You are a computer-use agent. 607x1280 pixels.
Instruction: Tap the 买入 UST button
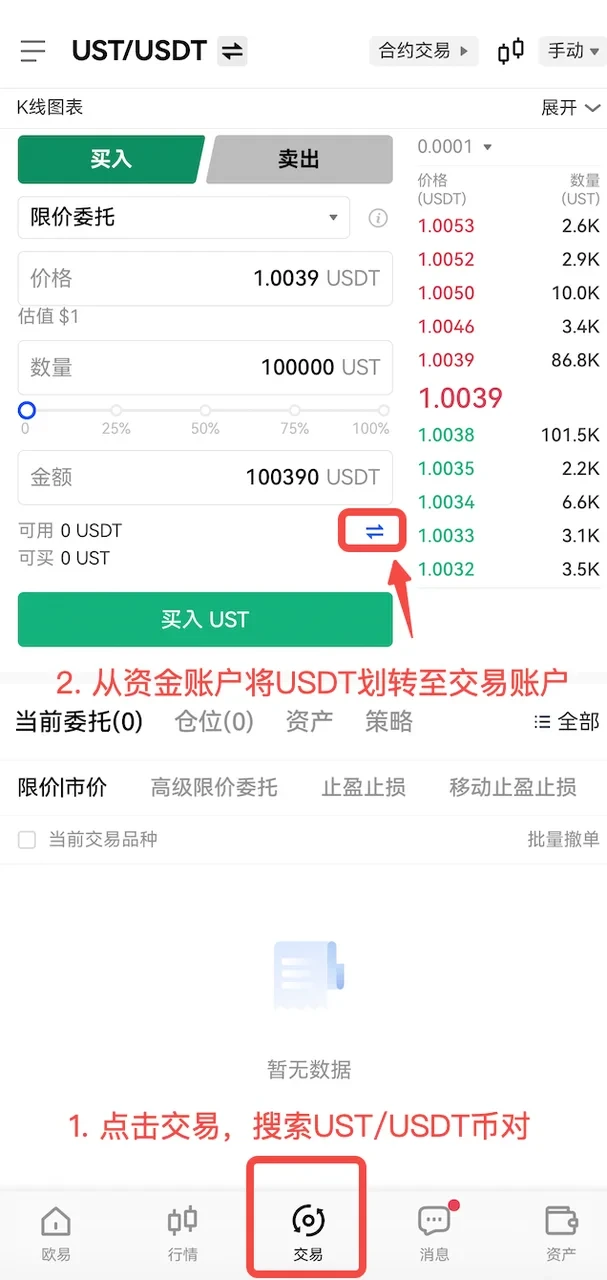(x=205, y=620)
